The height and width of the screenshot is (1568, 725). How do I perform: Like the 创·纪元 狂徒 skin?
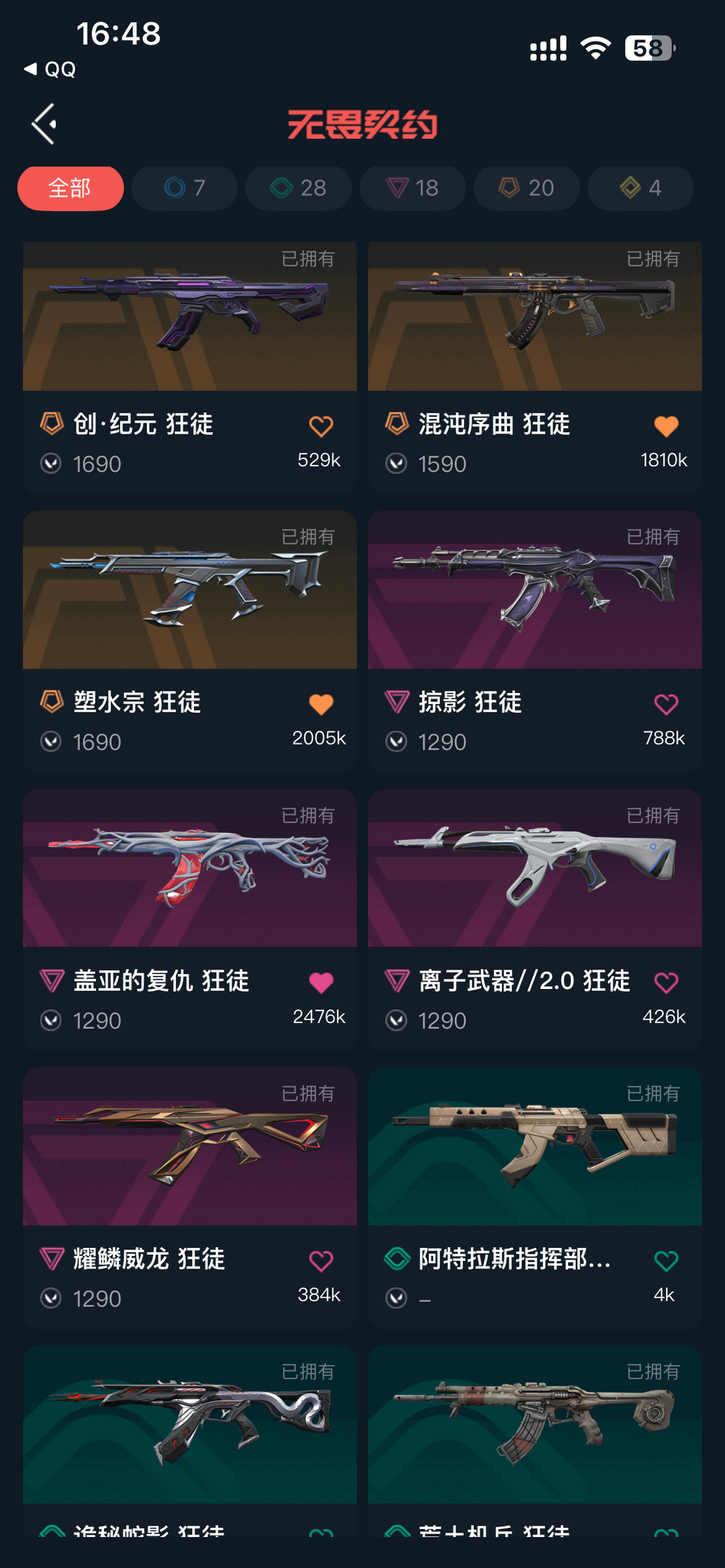coord(321,426)
